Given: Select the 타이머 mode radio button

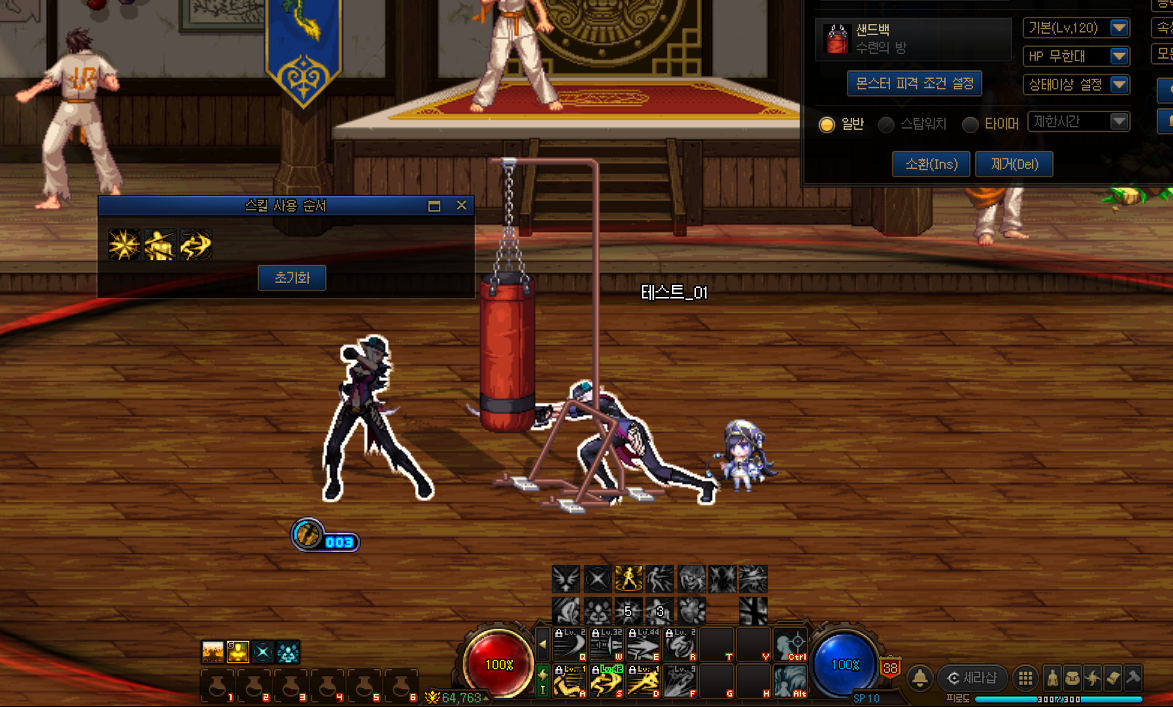Looking at the screenshot, I should (x=970, y=125).
